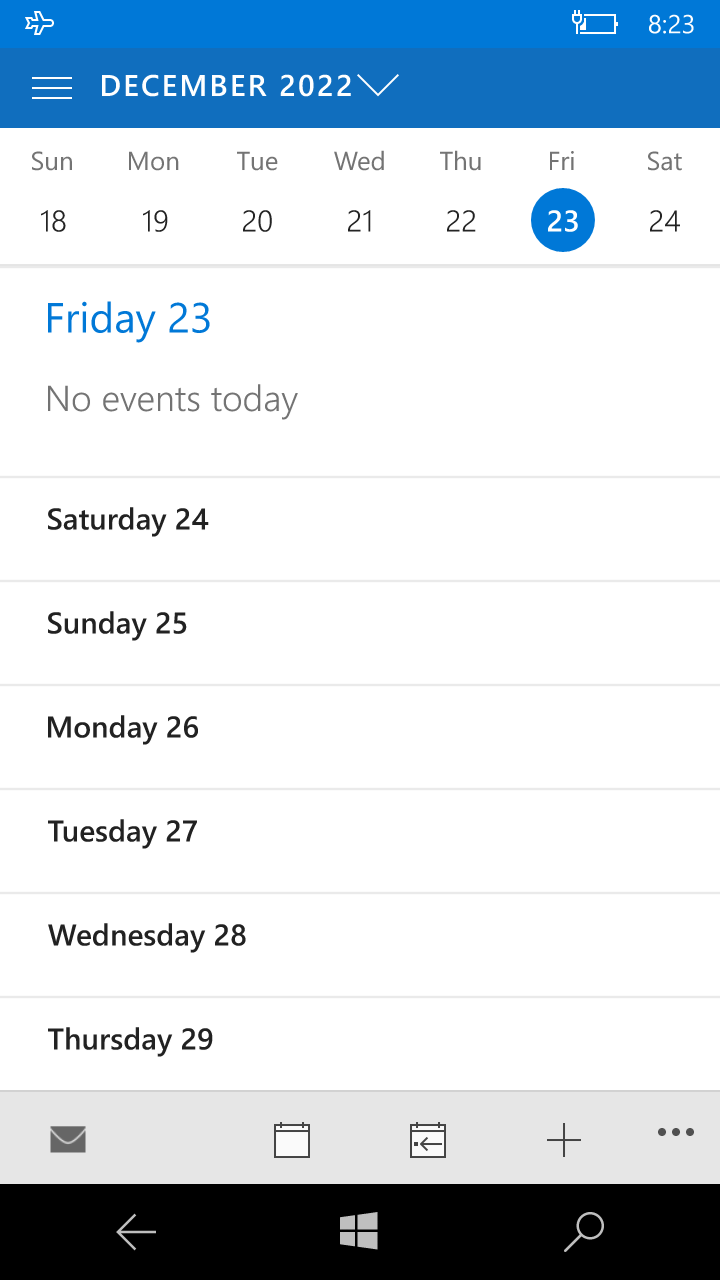Screen dimensions: 720x1280
Task: Open the Sunday 25 agenda row
Action: coord(360,633)
